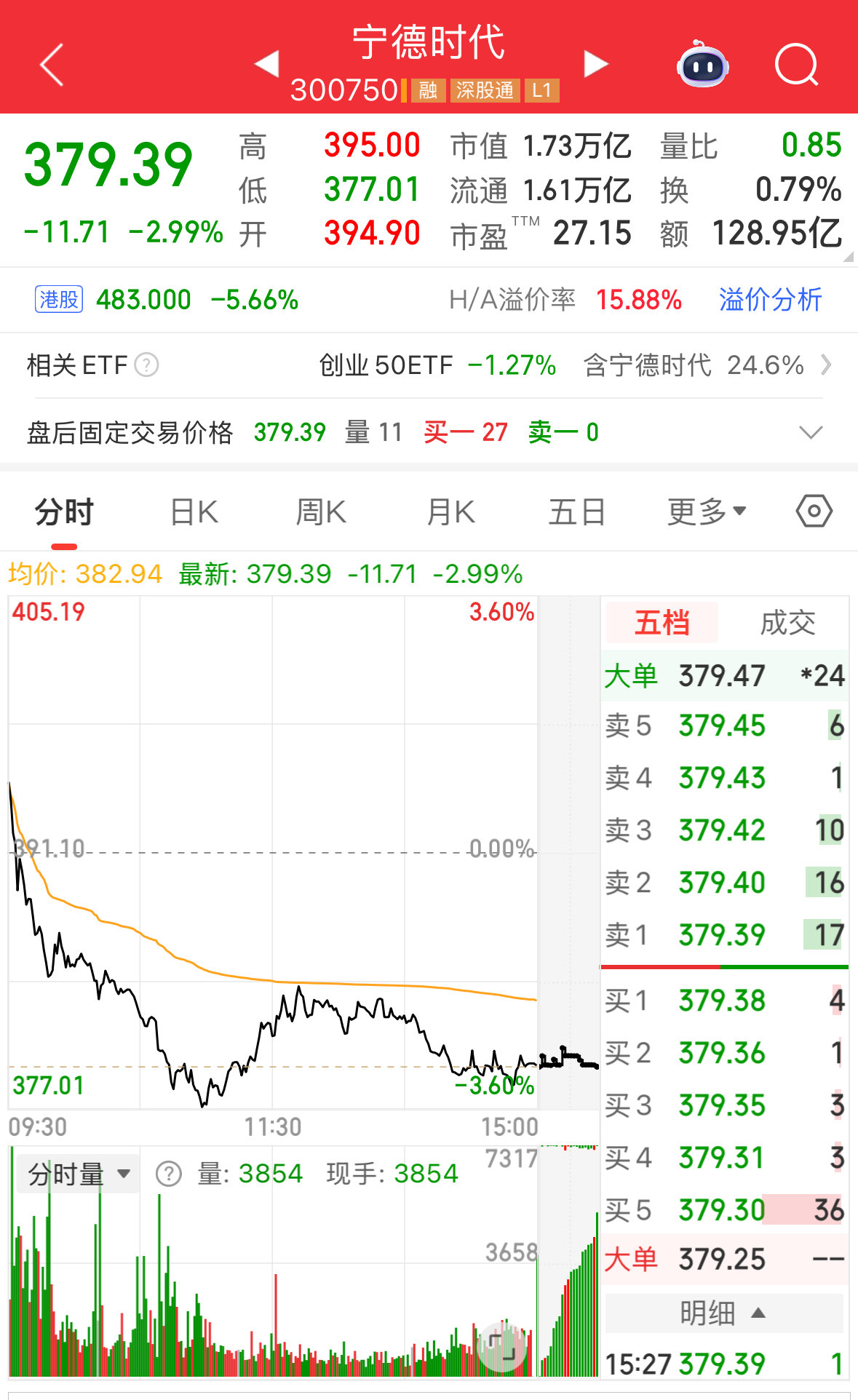The width and height of the screenshot is (858, 1400).
Task: Go back using the header arrow
Action: [52, 65]
